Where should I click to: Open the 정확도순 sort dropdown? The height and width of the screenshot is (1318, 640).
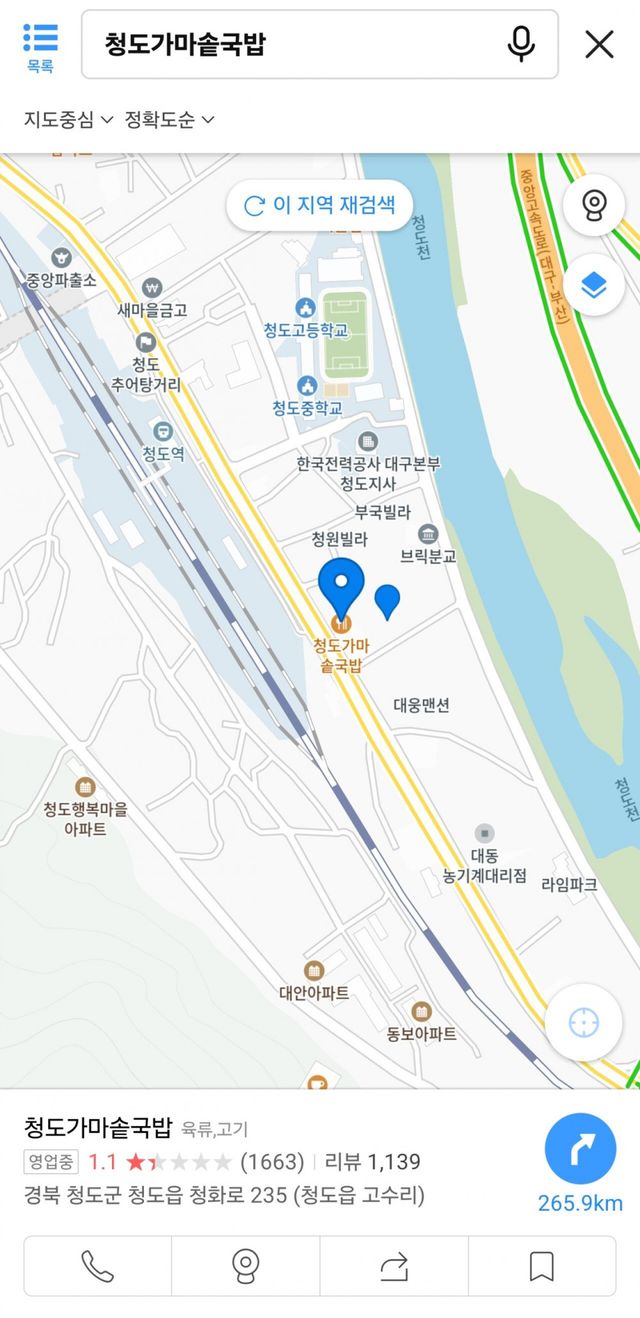point(169,120)
